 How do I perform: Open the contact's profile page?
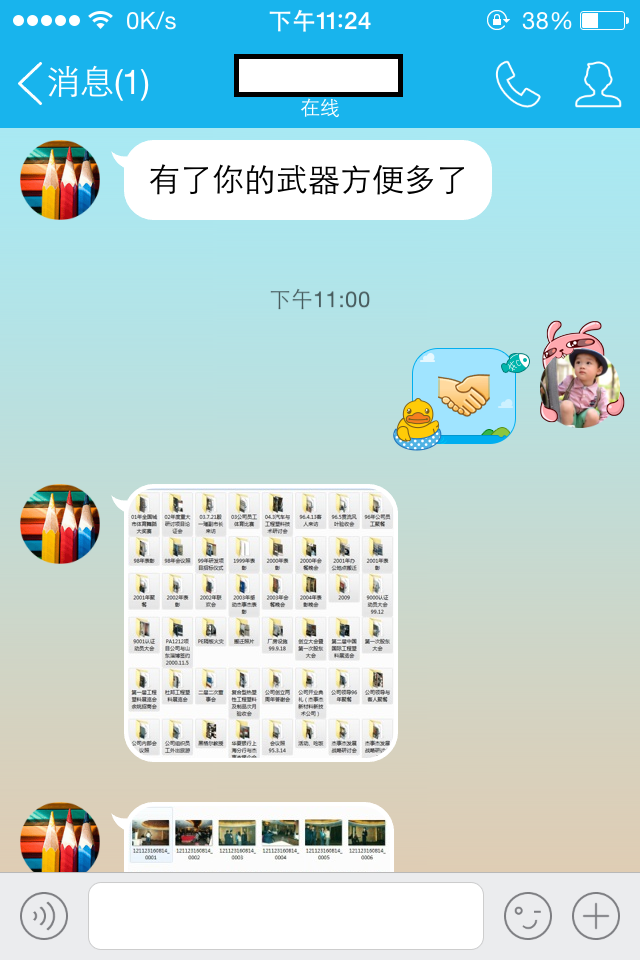598,84
